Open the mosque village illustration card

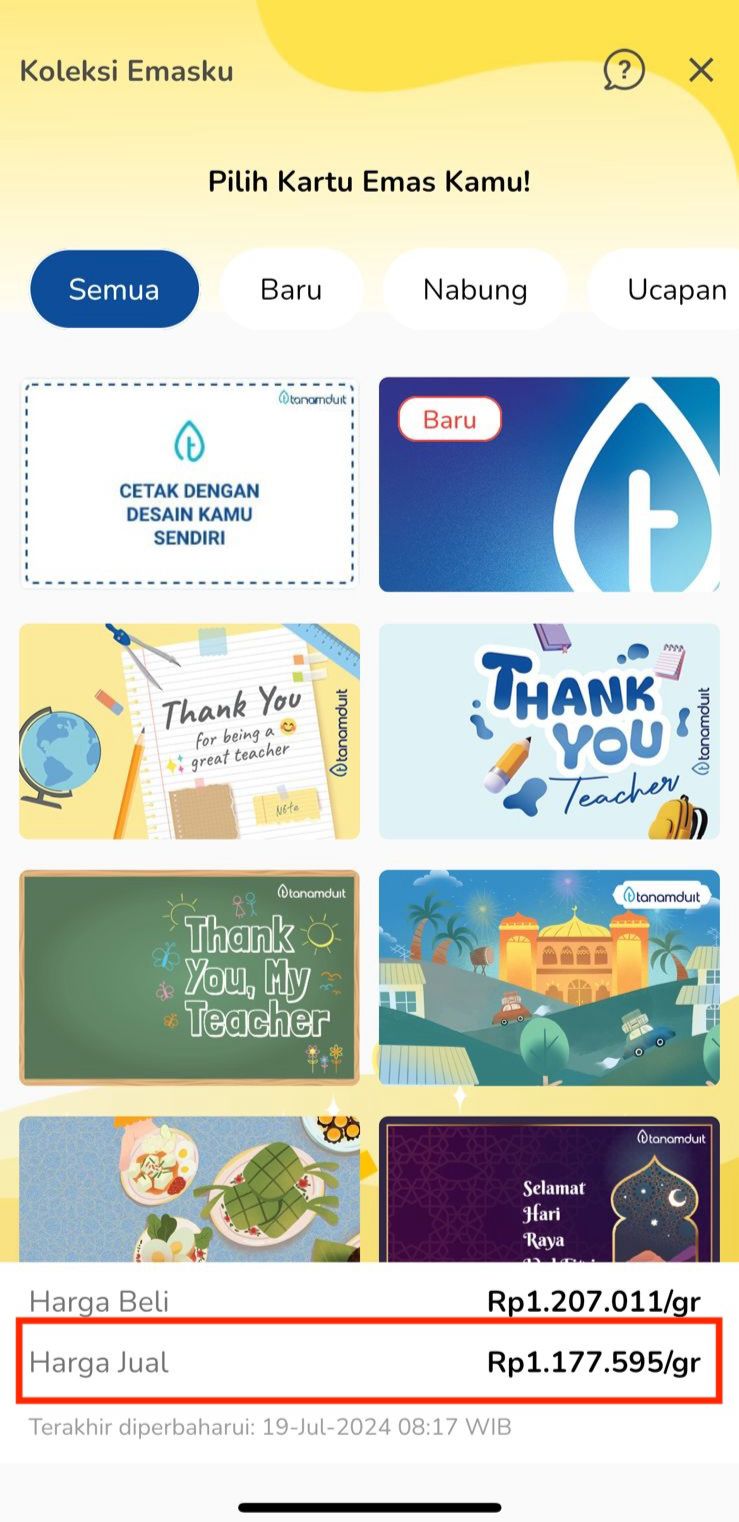pyautogui.click(x=549, y=977)
